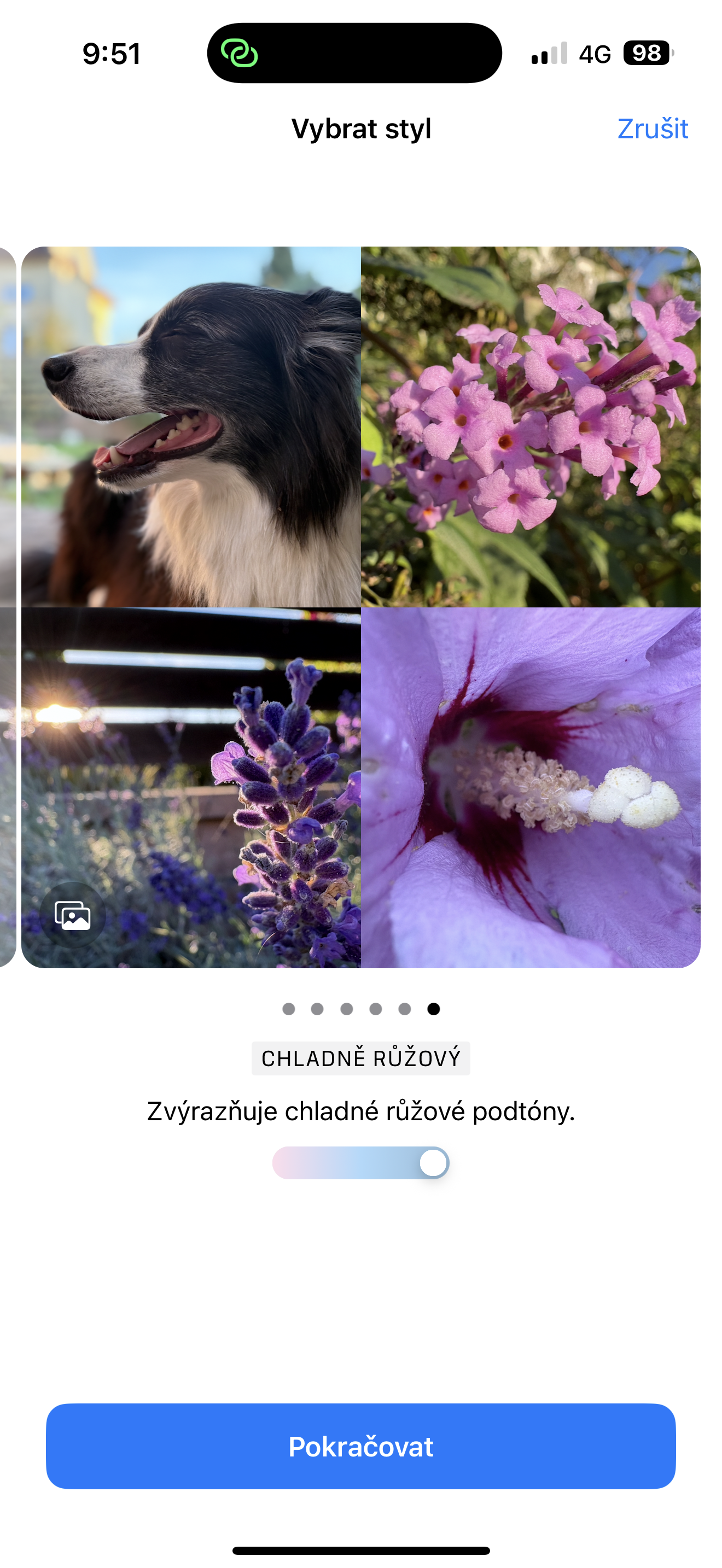Open the photo library picker icon
722x1568 pixels.
(x=72, y=915)
